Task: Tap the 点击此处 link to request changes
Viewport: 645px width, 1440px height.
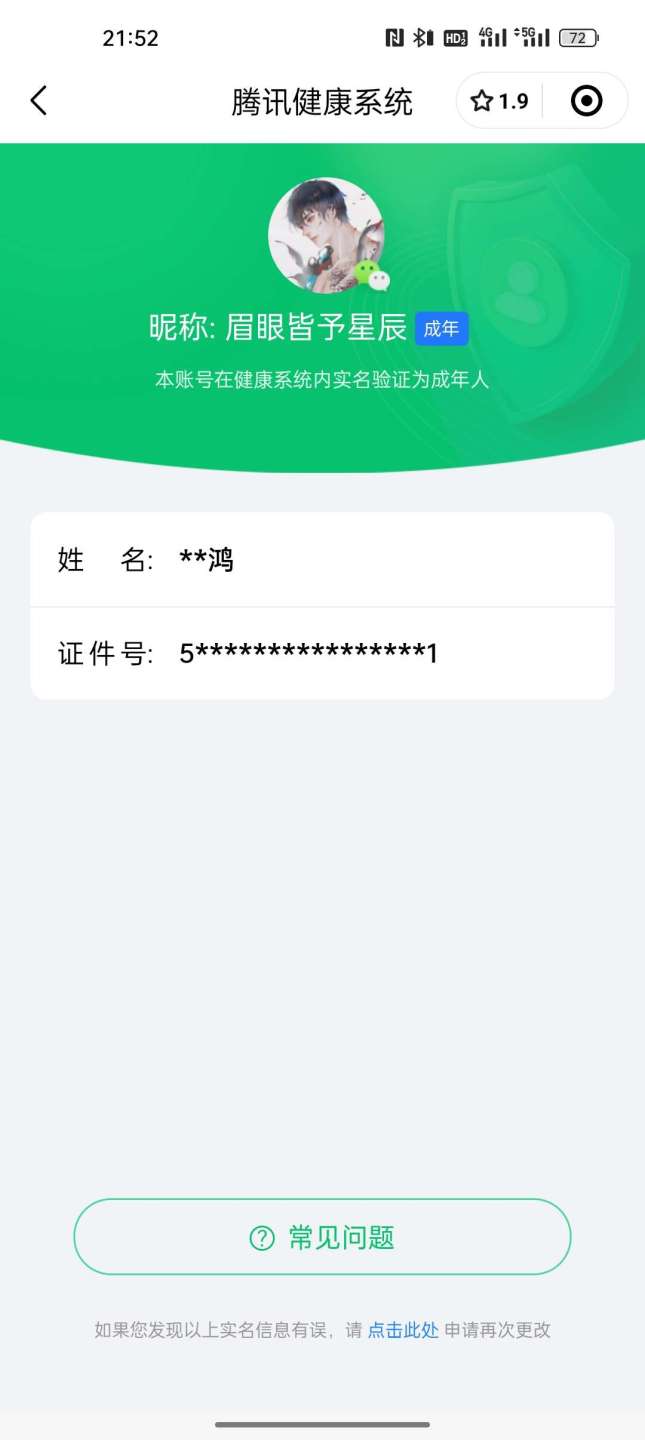Action: pyautogui.click(x=403, y=1330)
